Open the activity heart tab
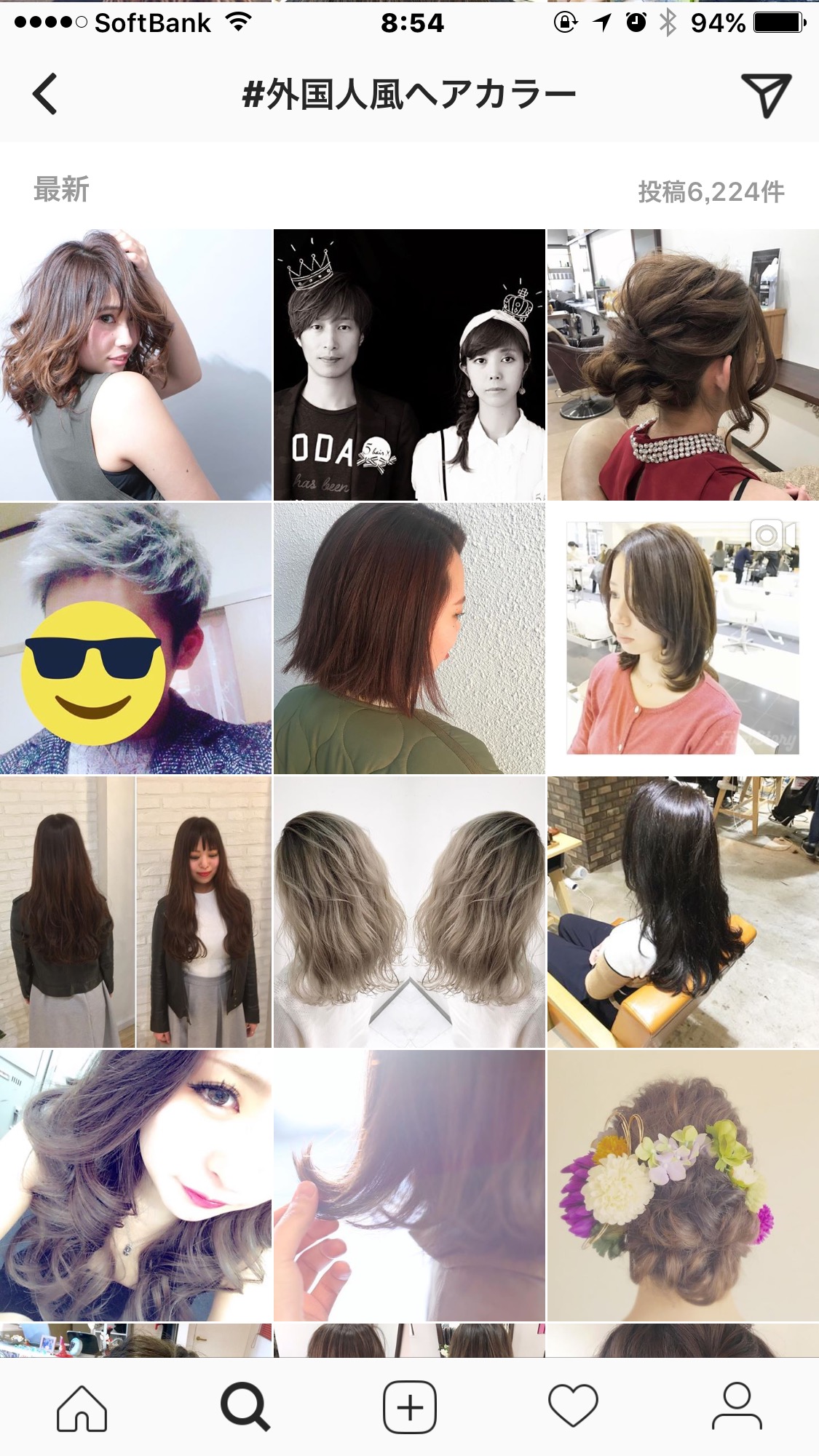 point(573,1407)
